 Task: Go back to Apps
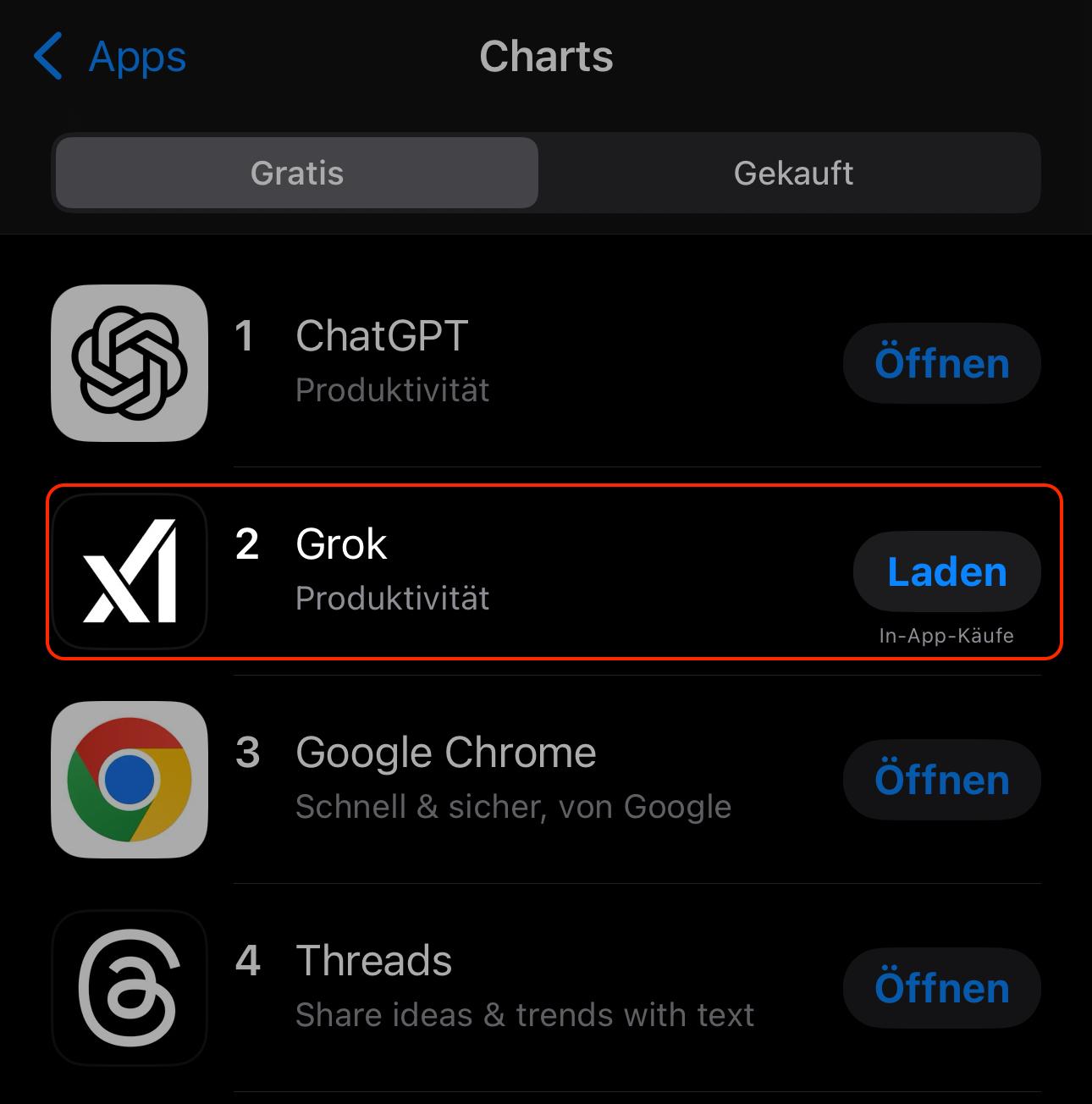[x=110, y=57]
